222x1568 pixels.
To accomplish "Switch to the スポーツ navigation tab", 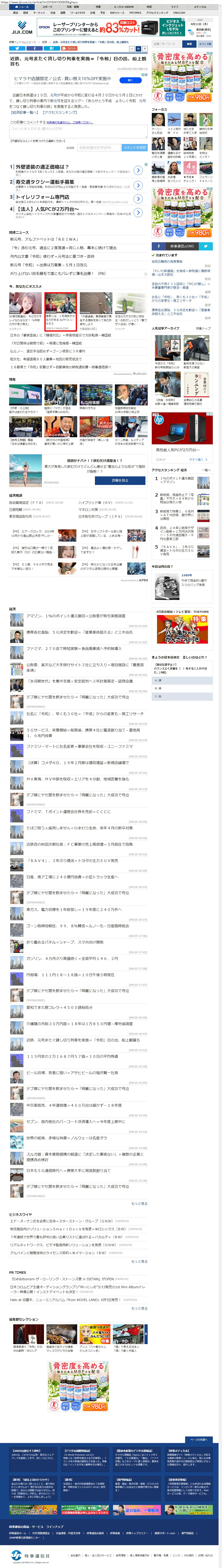I will click(x=47, y=7).
